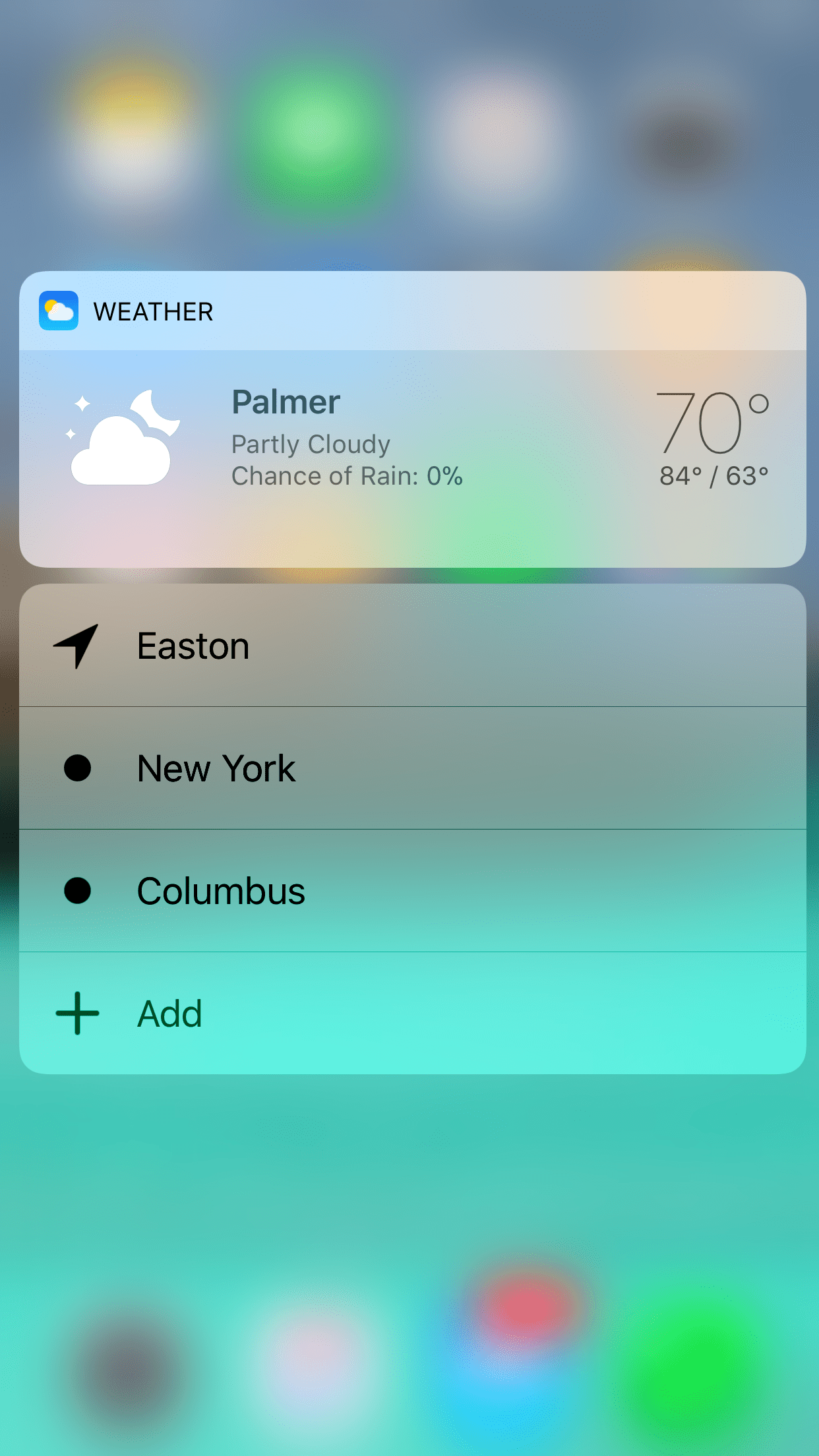
Task: Add a new city
Action: (x=412, y=1014)
